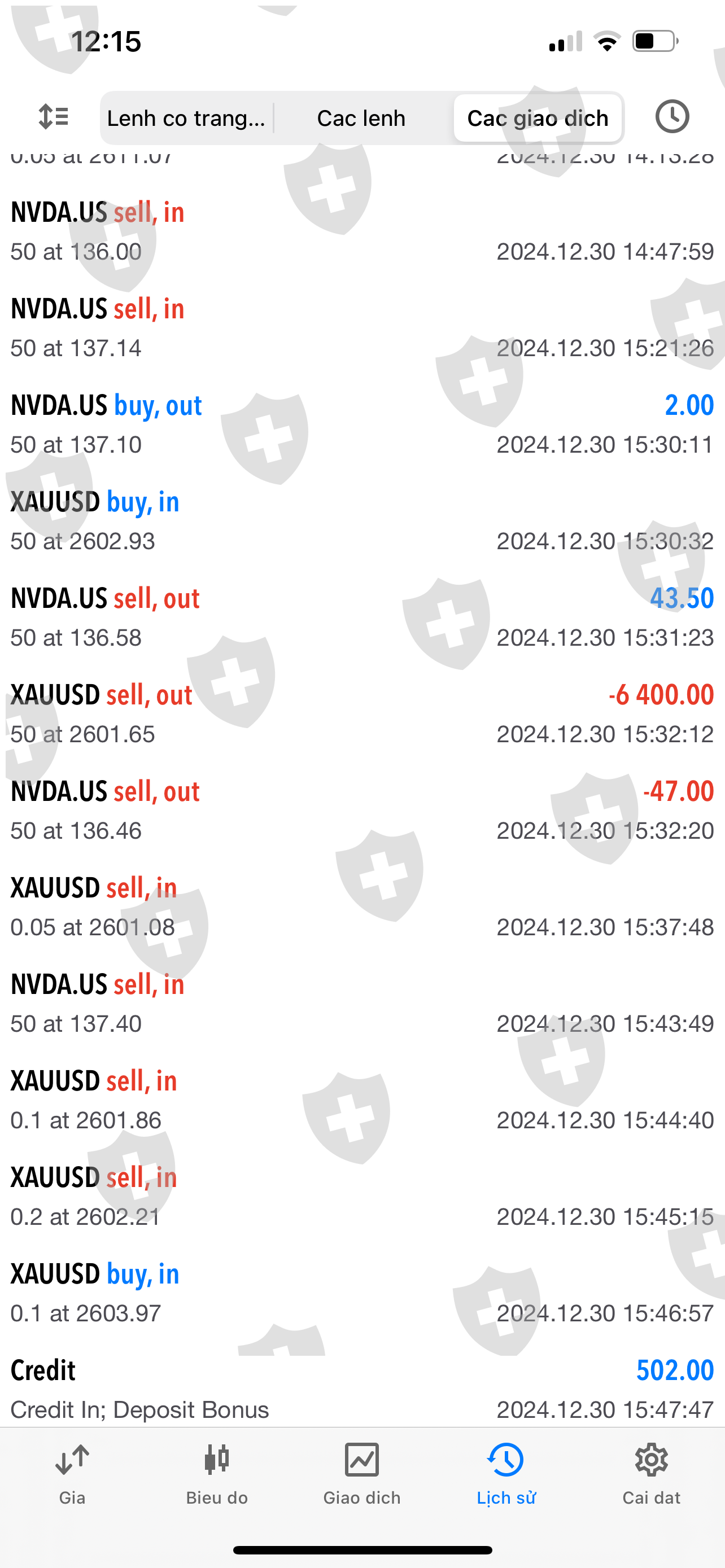Switch to the Cac lenh segment
The height and width of the screenshot is (1568, 725).
[x=361, y=118]
